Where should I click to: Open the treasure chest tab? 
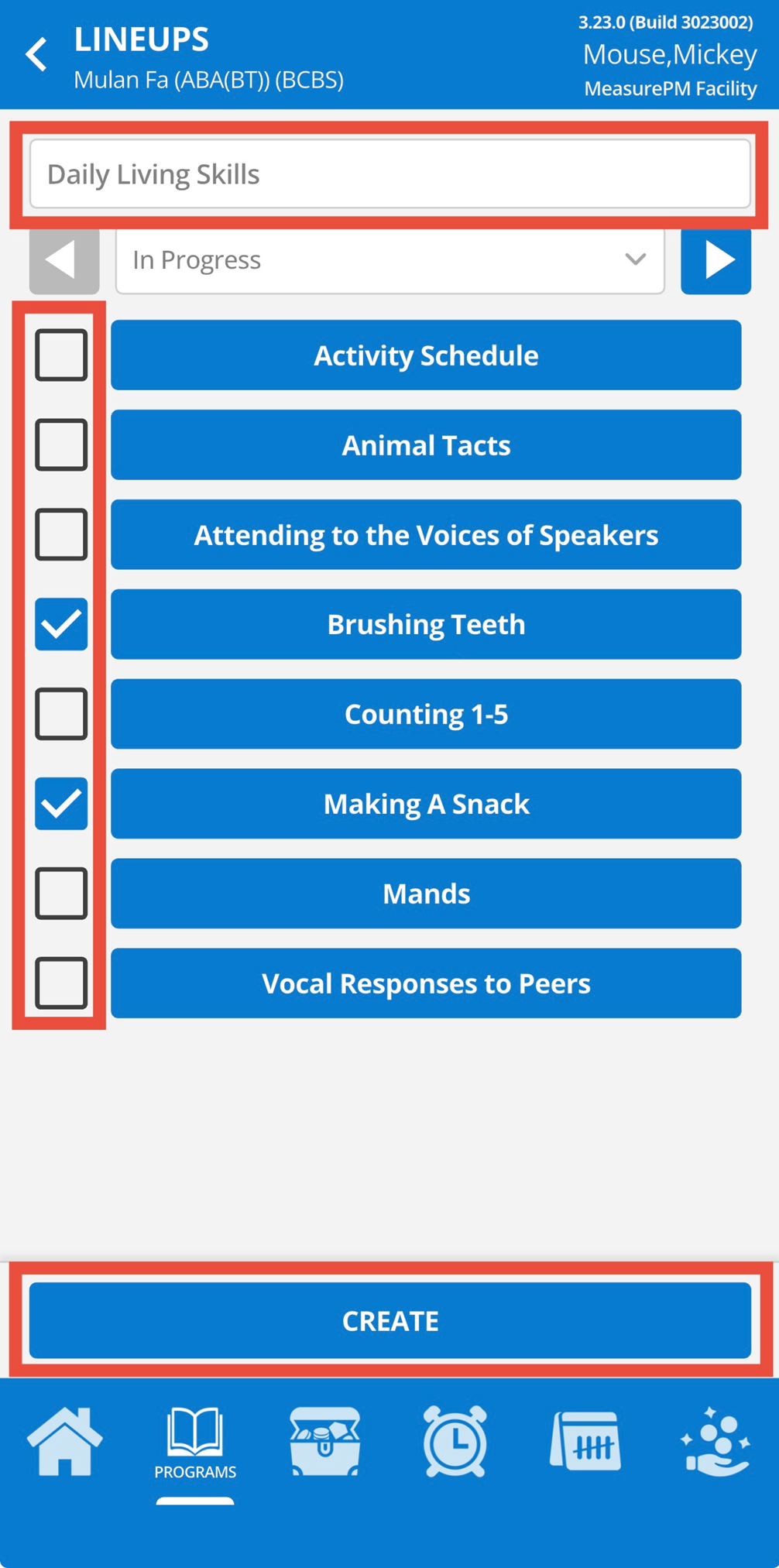pyautogui.click(x=325, y=1442)
